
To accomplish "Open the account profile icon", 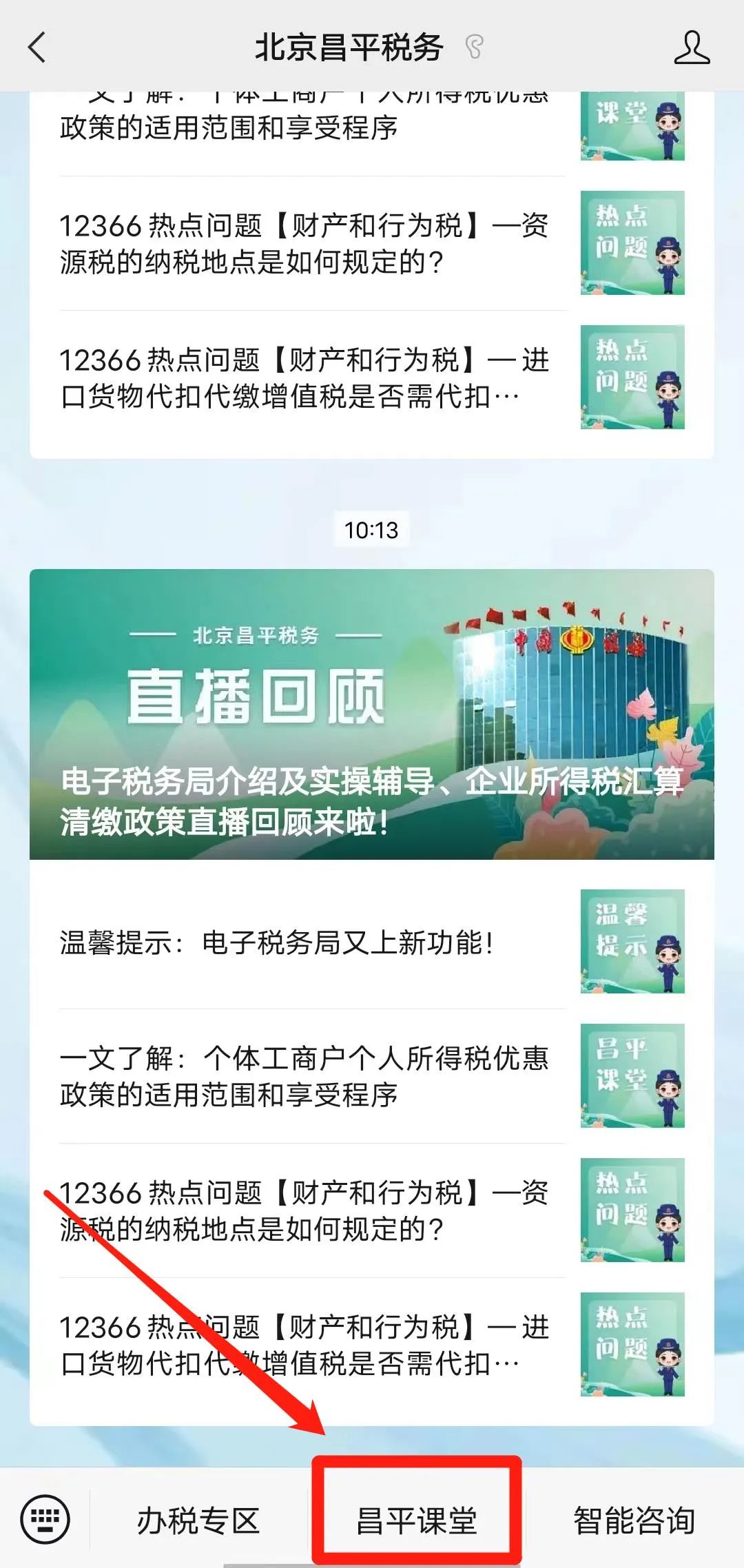I will [691, 48].
